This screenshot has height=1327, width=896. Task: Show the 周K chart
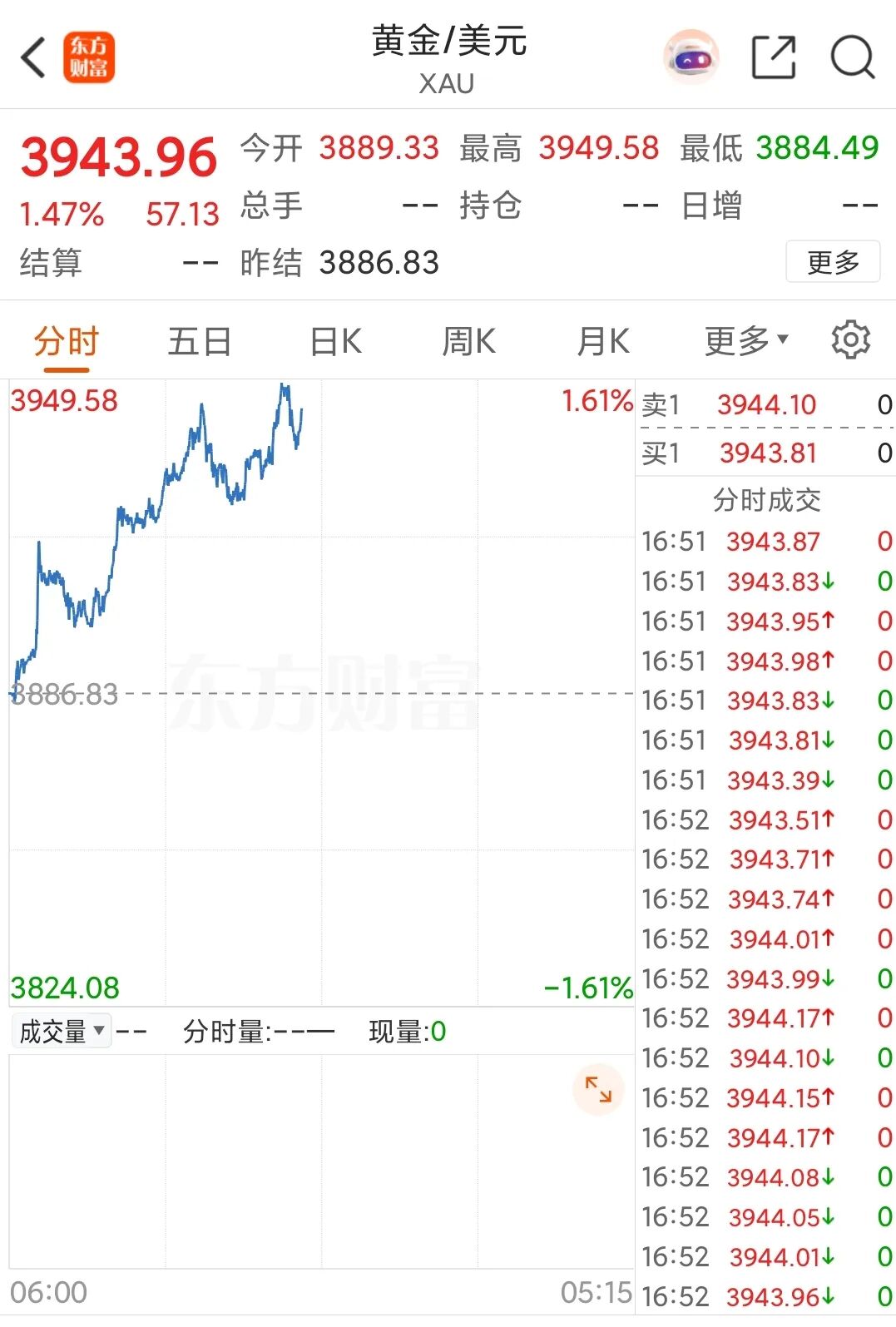(468, 342)
